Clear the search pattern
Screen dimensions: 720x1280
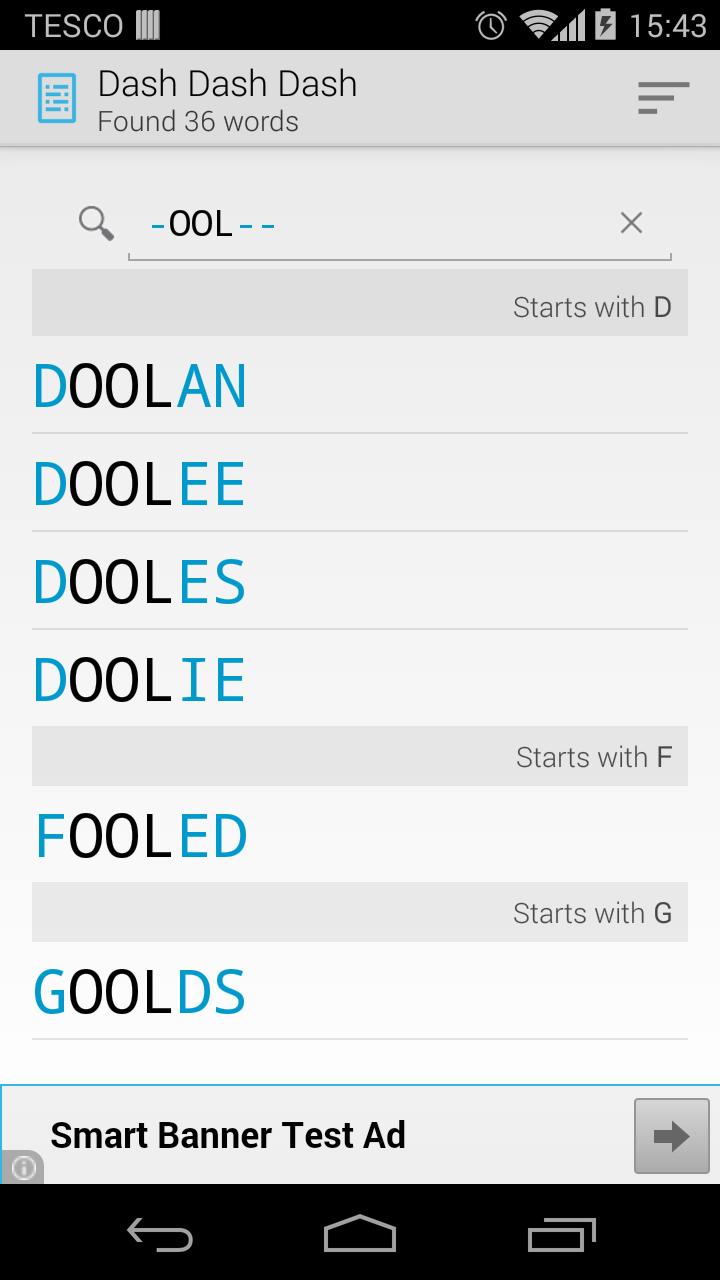click(x=631, y=223)
